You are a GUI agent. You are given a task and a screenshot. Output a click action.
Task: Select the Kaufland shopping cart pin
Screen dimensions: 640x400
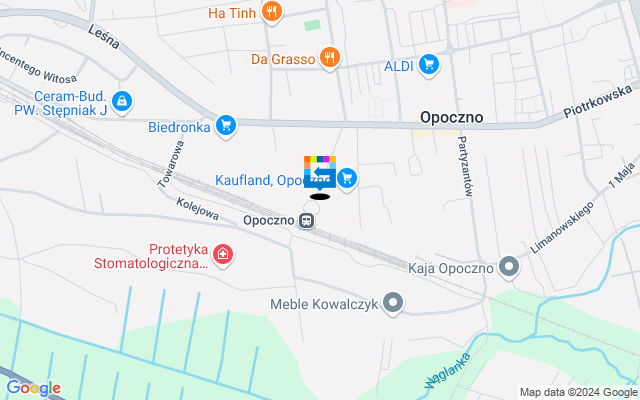tap(347, 179)
